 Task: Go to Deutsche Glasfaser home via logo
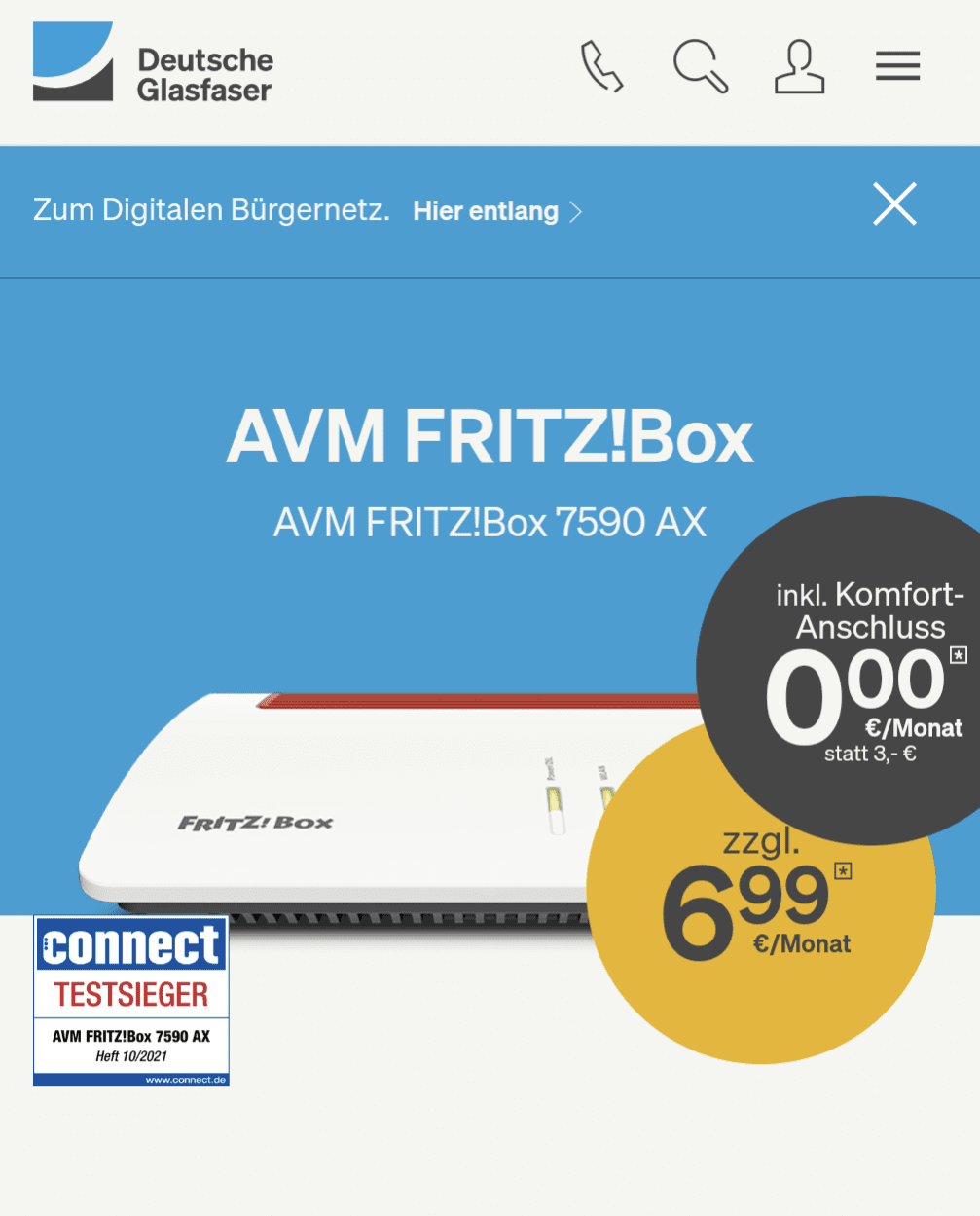[153, 63]
